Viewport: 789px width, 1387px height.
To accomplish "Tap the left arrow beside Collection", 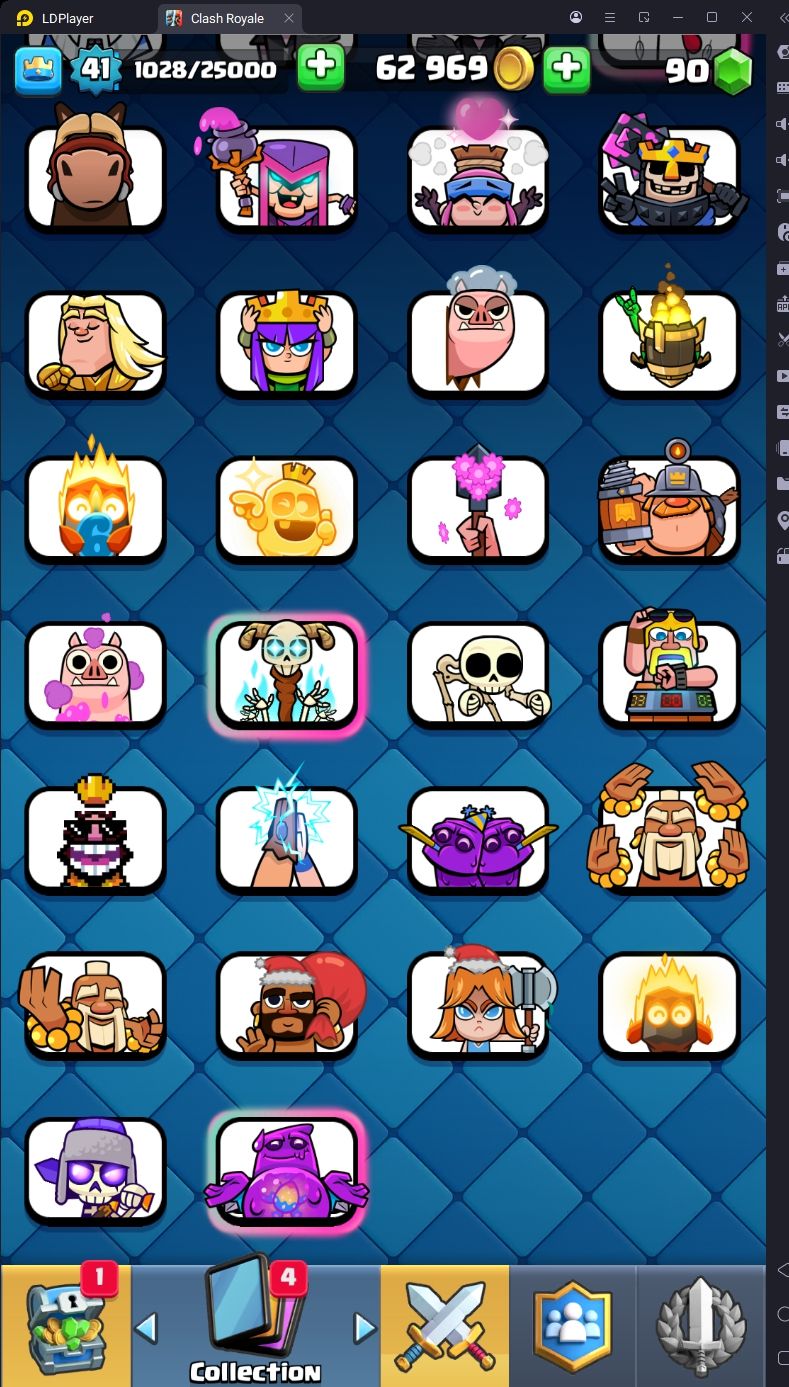I will (x=146, y=1327).
